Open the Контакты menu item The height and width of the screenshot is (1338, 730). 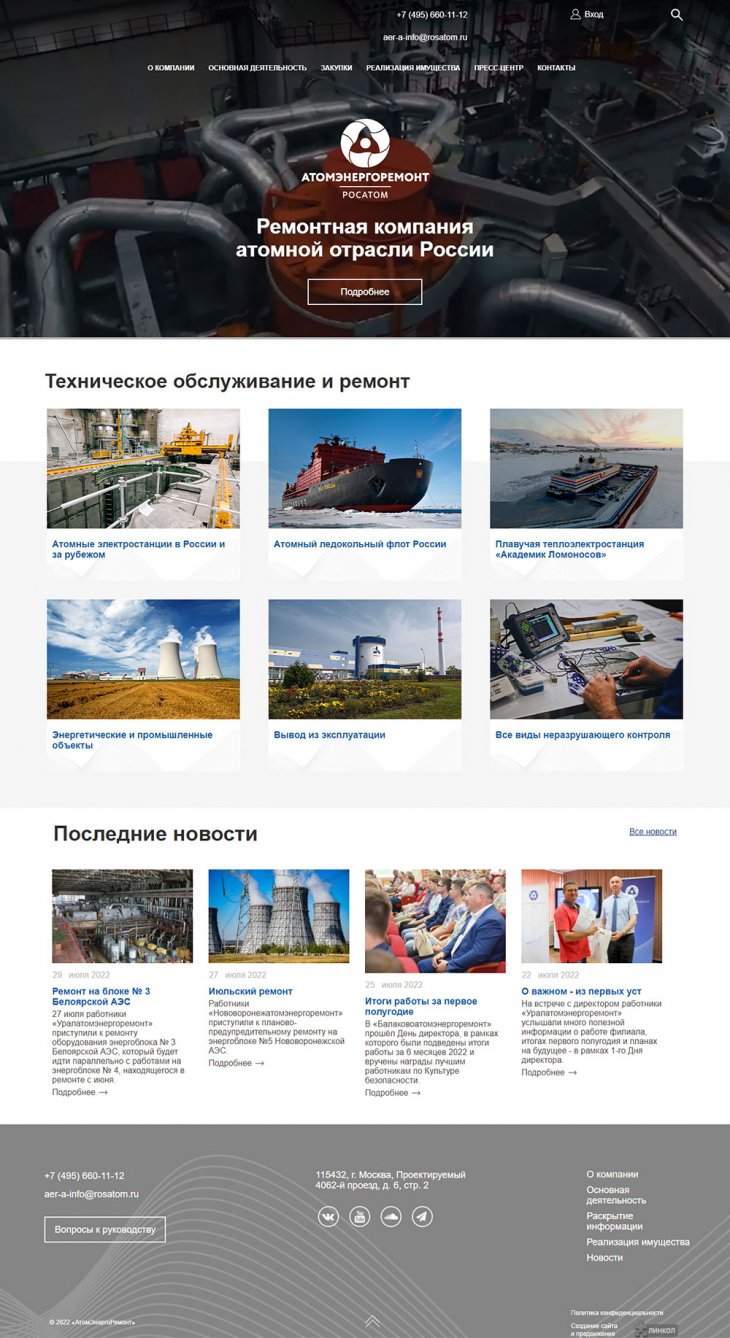pyautogui.click(x=556, y=68)
